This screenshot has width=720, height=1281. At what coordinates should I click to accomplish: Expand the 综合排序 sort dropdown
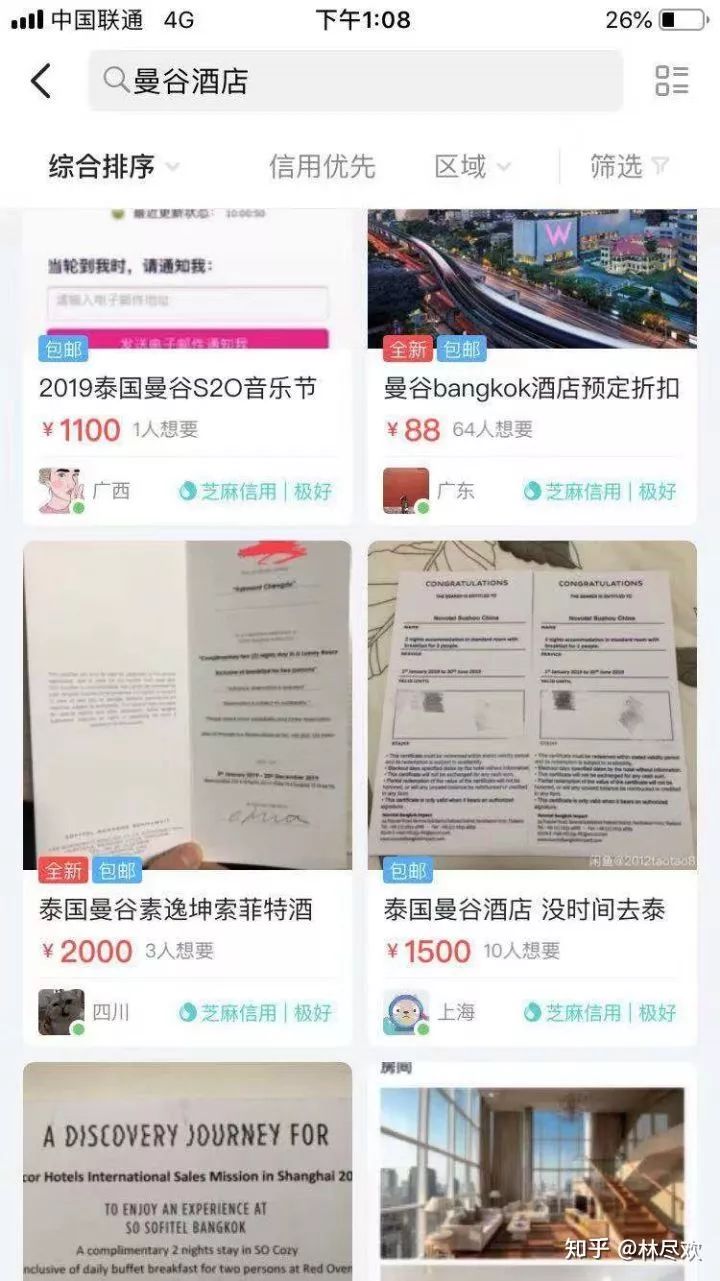tap(114, 167)
